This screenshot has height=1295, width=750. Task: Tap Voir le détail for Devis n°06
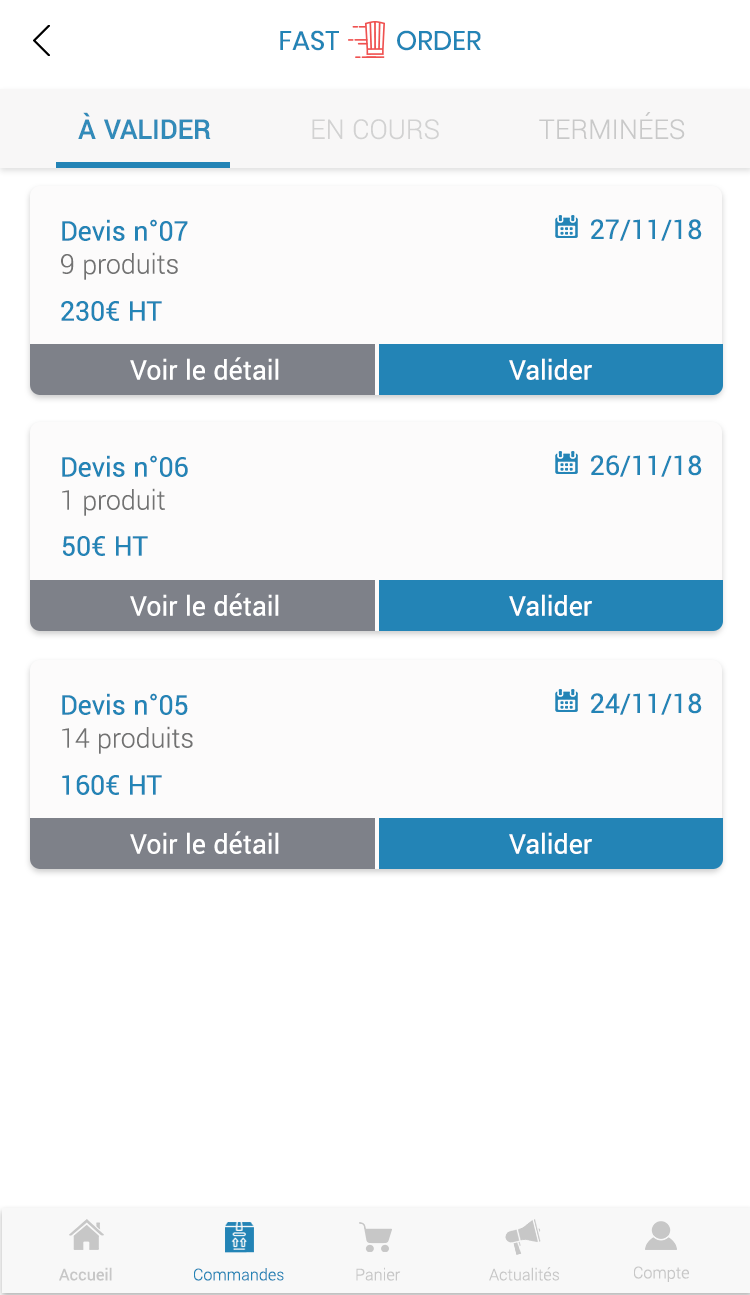click(203, 606)
